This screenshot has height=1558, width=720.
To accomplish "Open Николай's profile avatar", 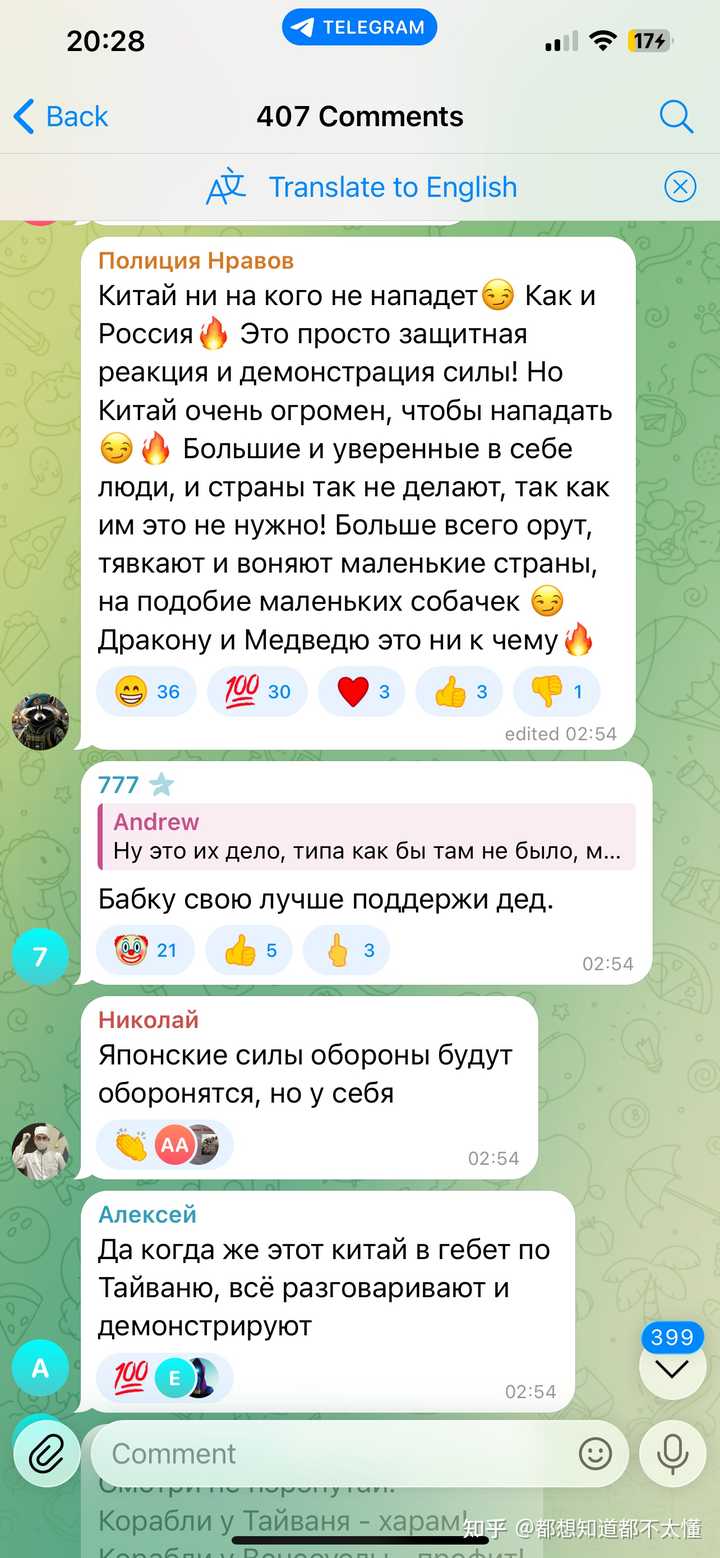I will tap(40, 1151).
